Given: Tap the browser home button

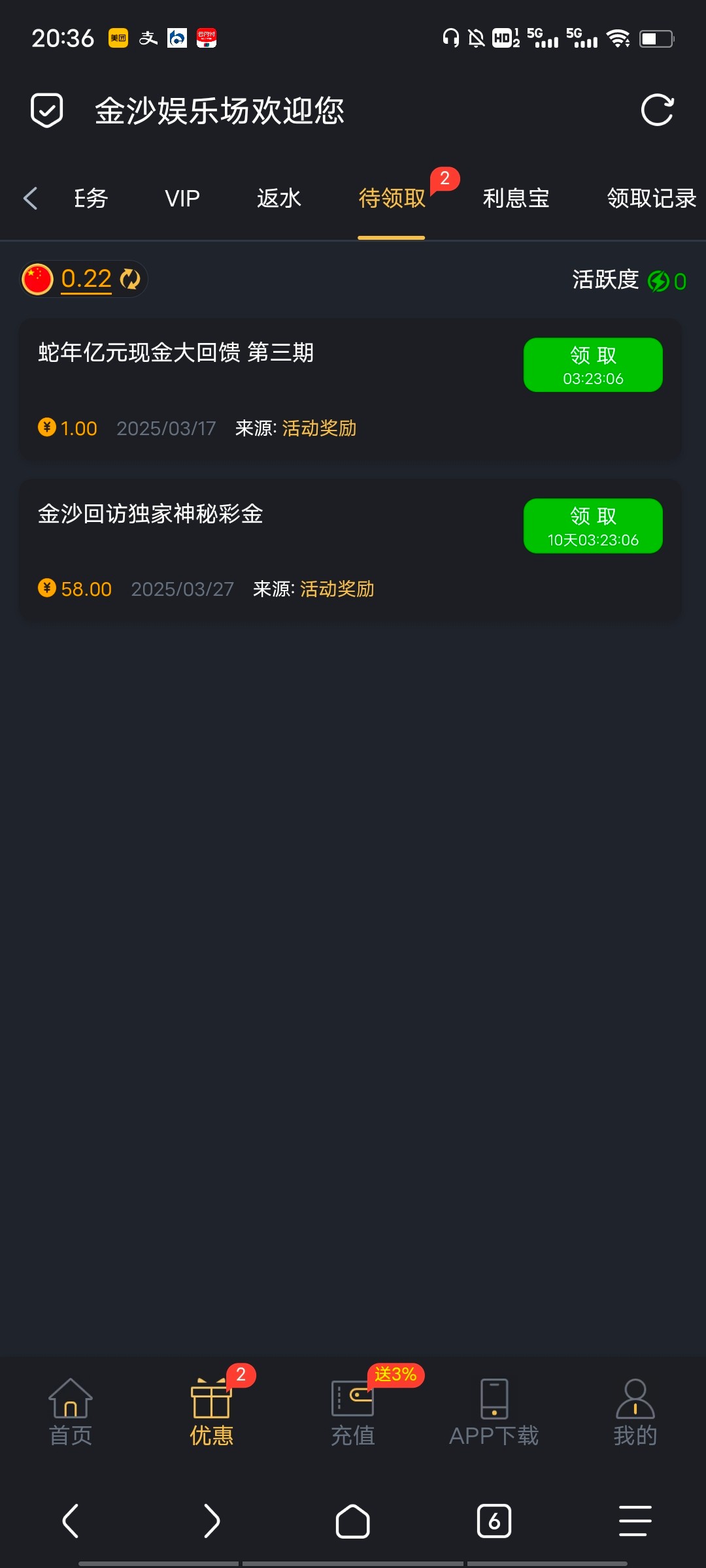Looking at the screenshot, I should tap(353, 1521).
